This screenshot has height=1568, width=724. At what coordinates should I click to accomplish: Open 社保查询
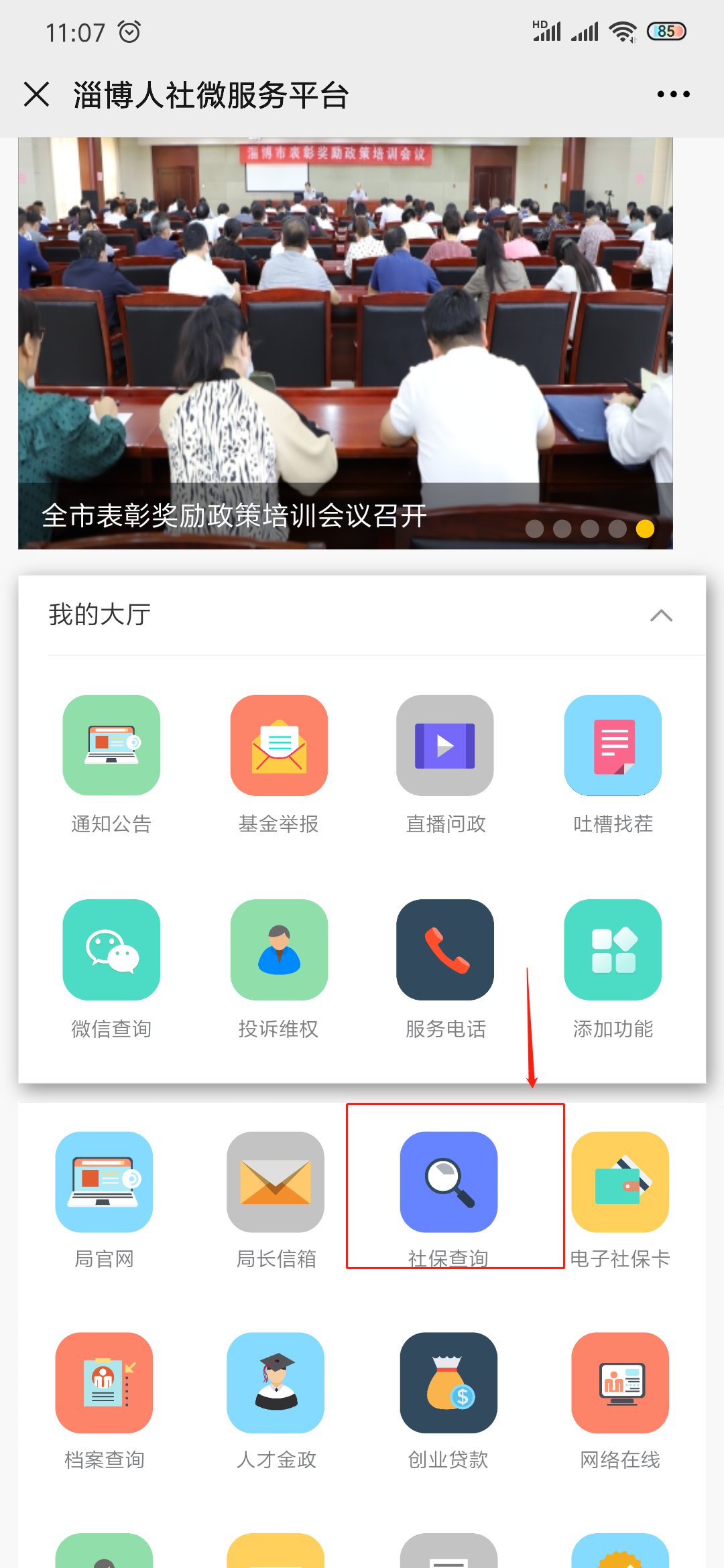pos(448,1182)
